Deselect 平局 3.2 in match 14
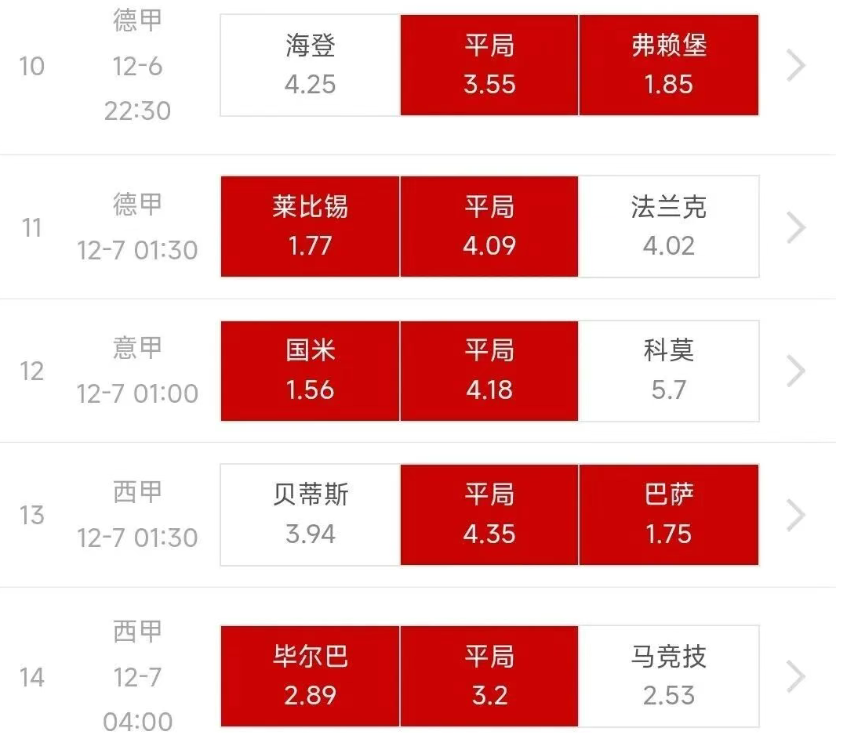 point(489,676)
